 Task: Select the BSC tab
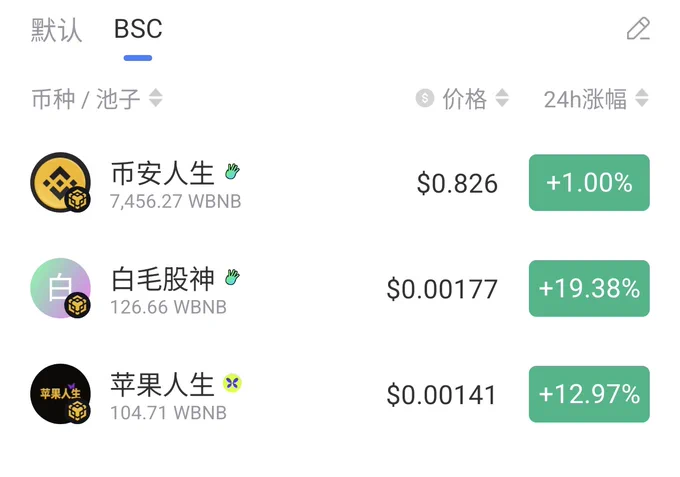pyautogui.click(x=138, y=29)
